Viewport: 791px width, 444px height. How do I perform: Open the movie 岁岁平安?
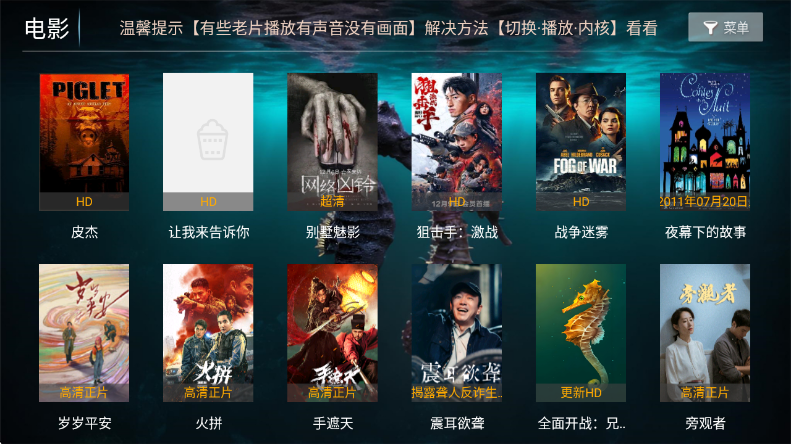pos(84,332)
